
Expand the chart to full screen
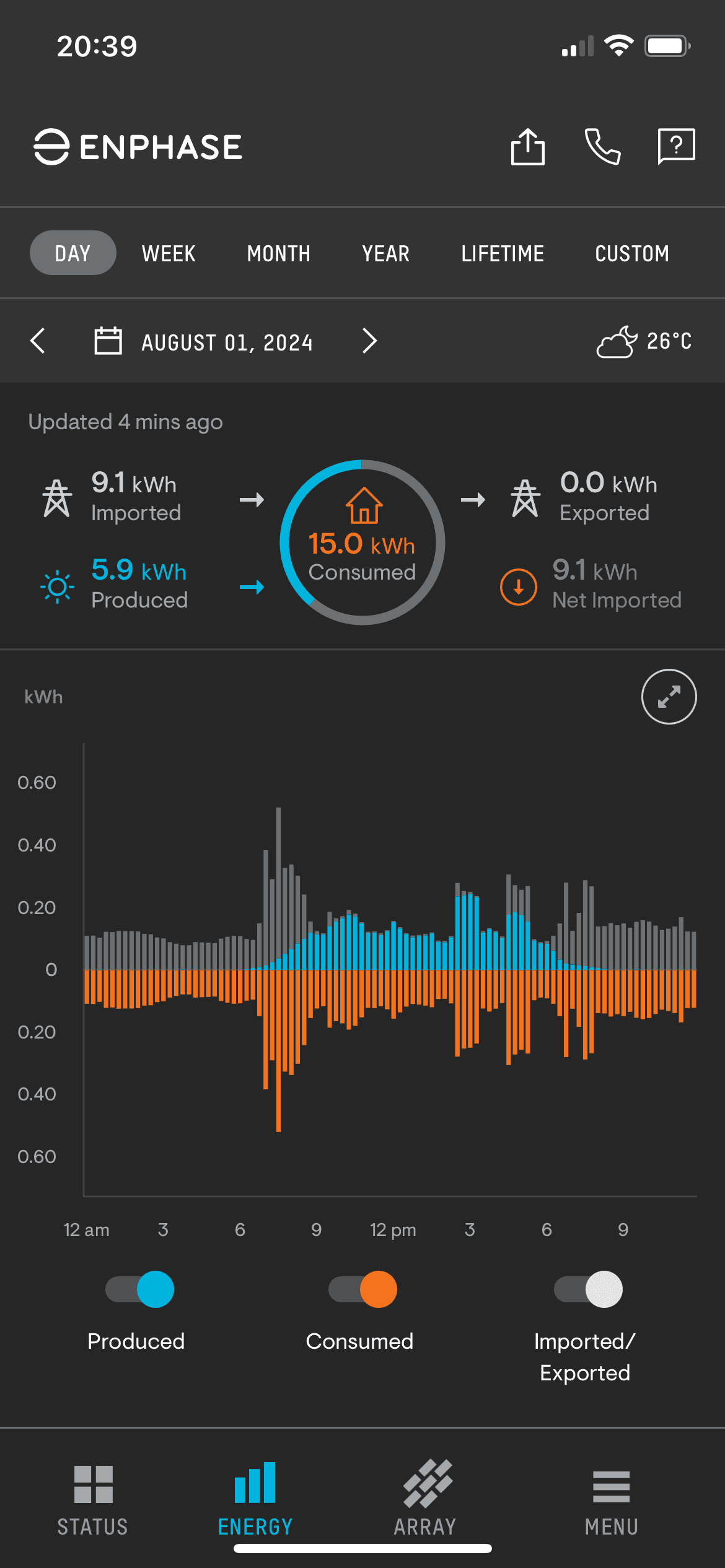coord(669,697)
